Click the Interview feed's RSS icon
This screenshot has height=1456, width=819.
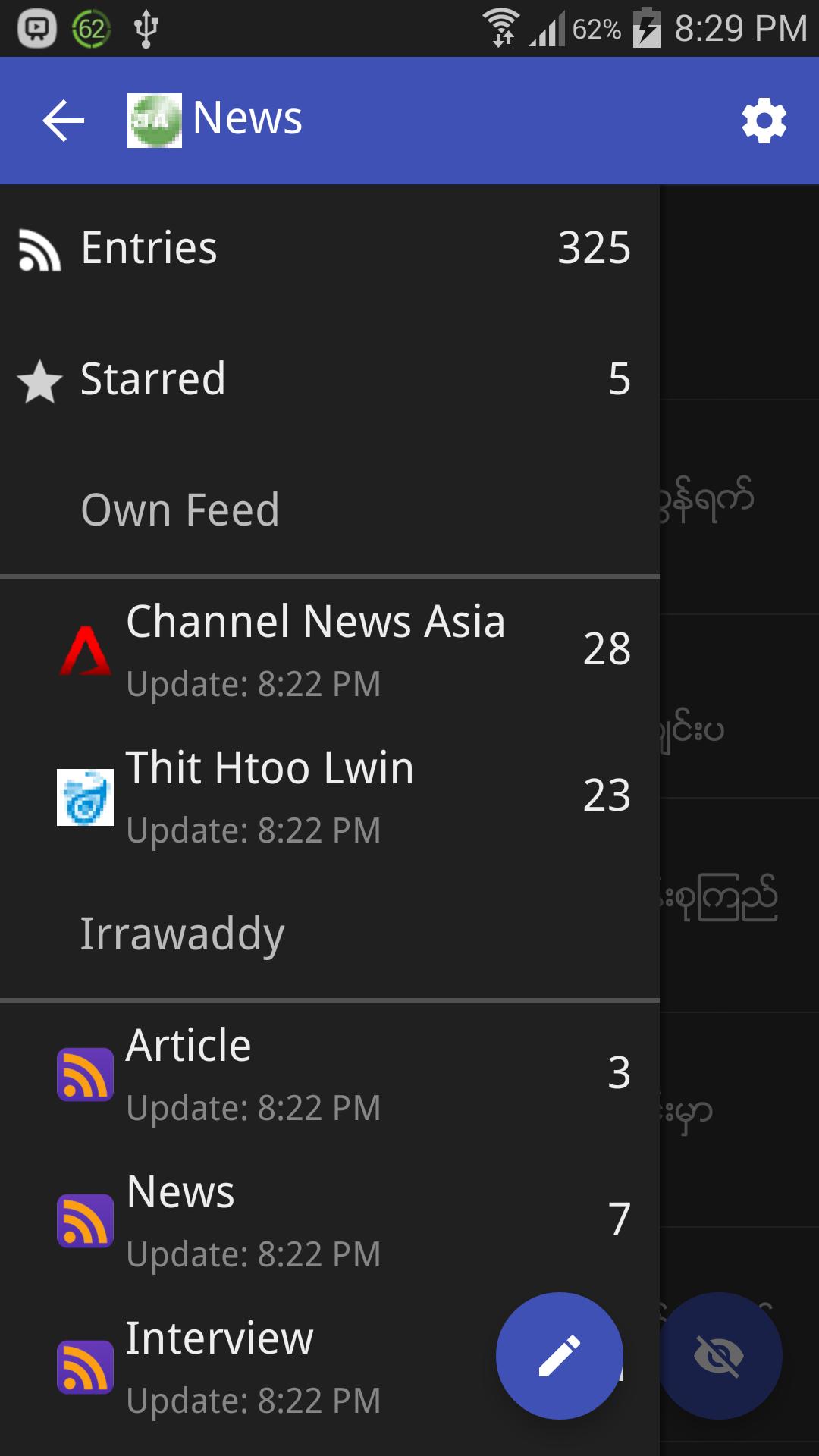85,1365
